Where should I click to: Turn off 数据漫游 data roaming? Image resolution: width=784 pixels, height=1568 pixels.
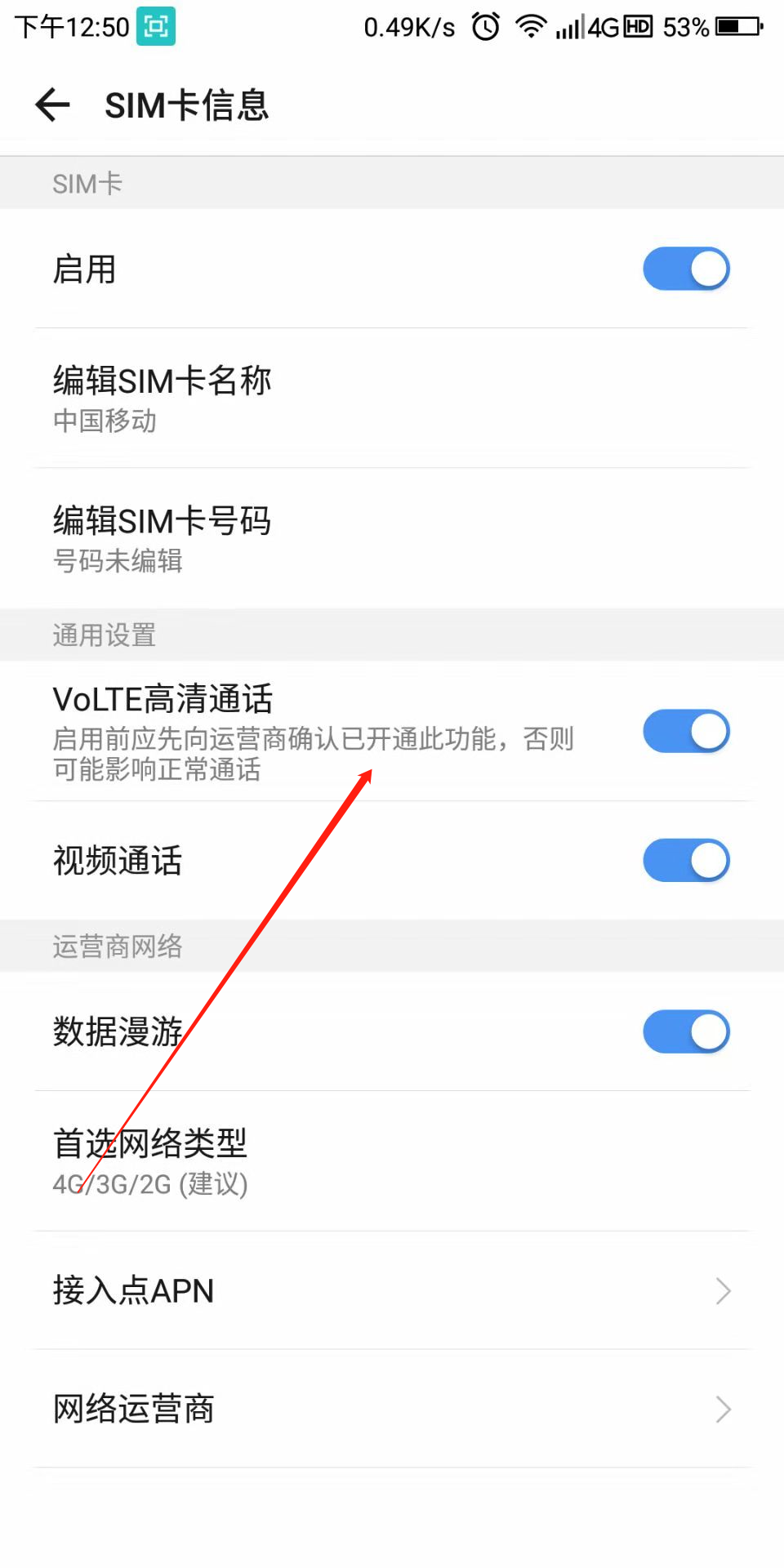click(x=685, y=1031)
